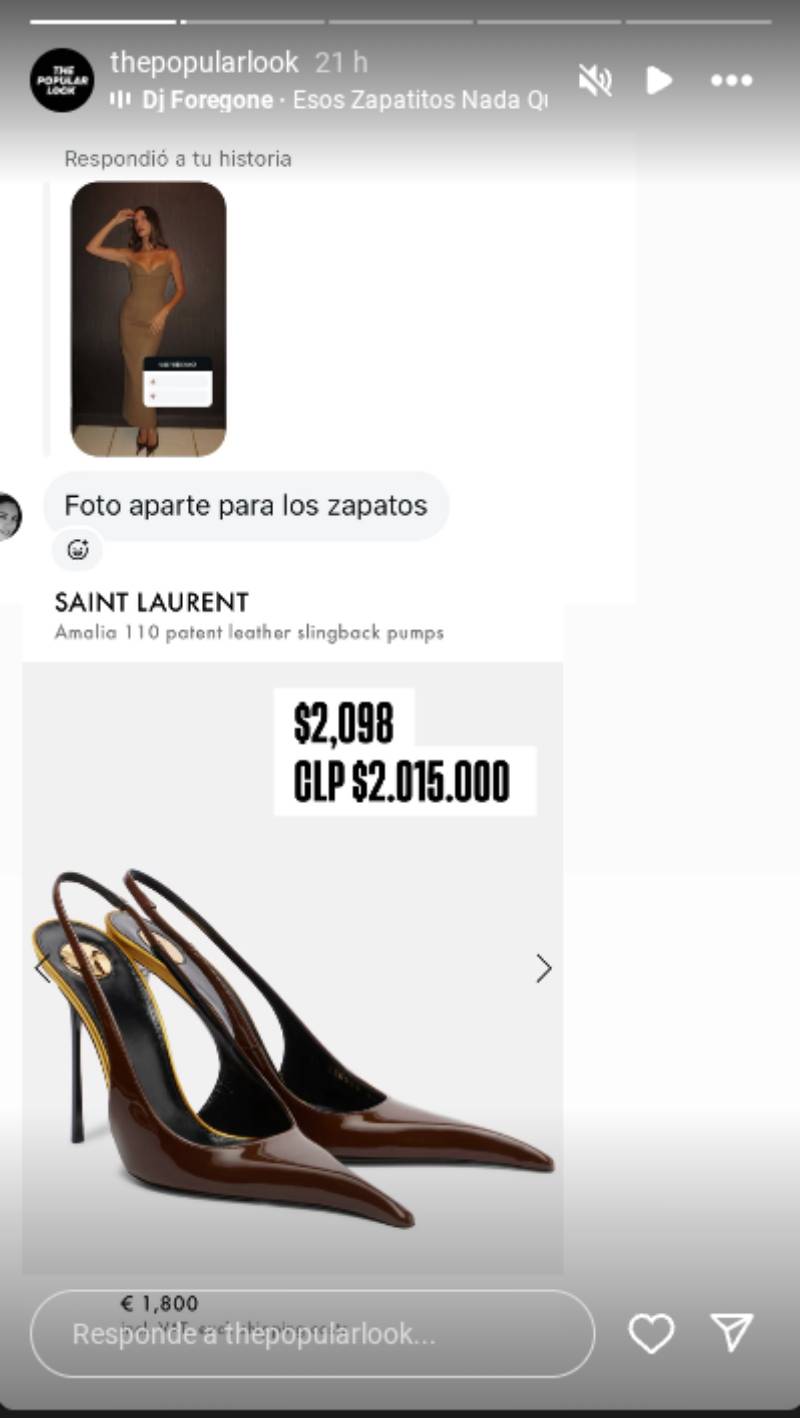800x1418 pixels.
Task: Unmute the story sound
Action: pyautogui.click(x=595, y=80)
